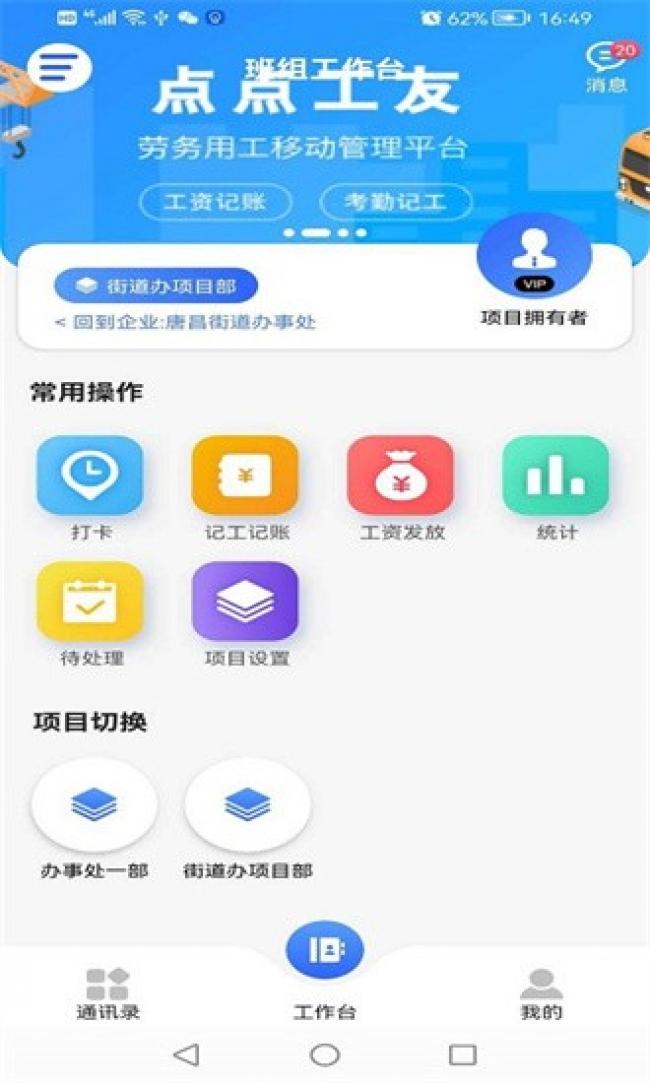Open 待处理 pending items

90,602
